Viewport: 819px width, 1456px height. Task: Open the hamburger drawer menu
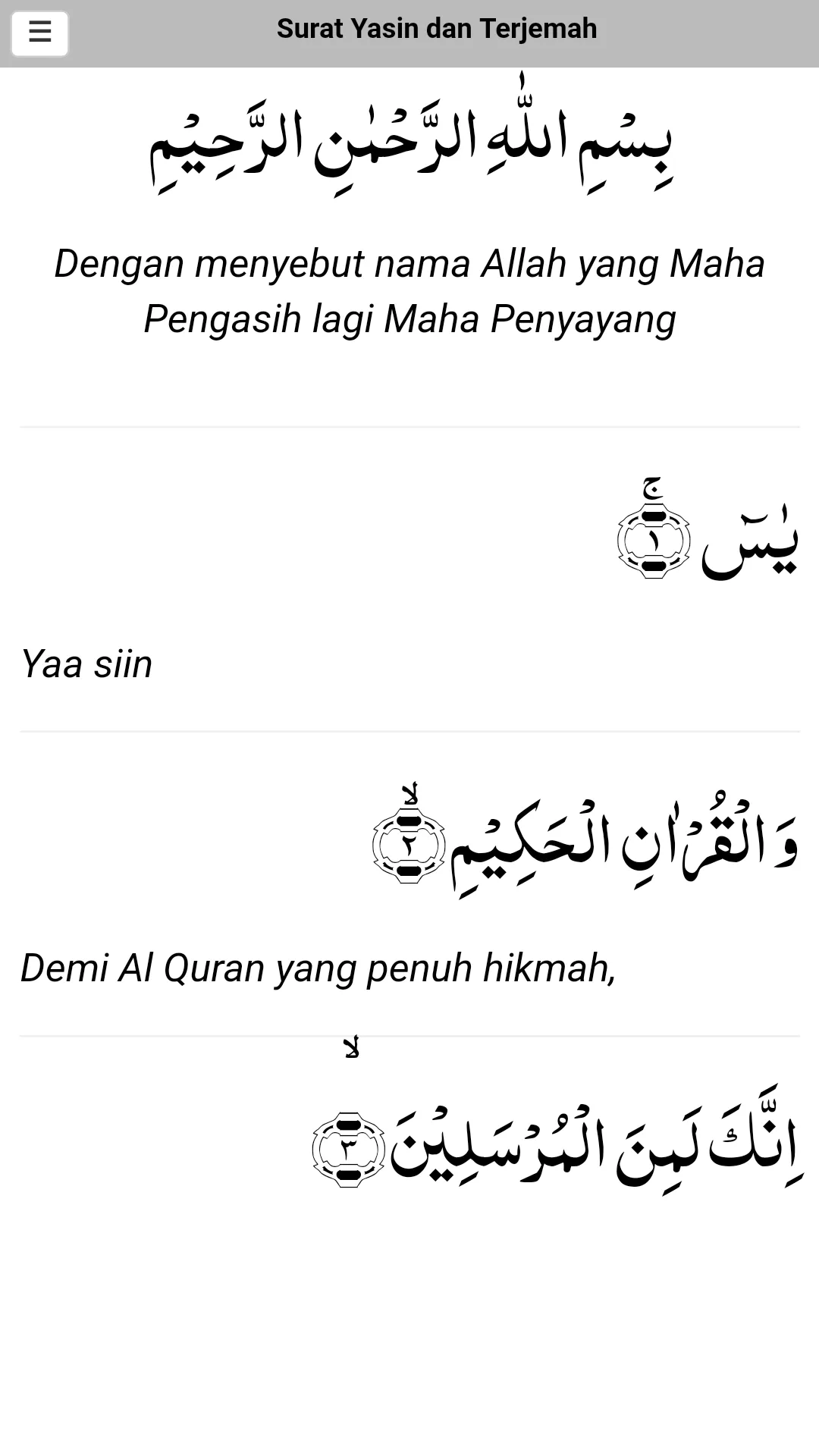(x=39, y=33)
